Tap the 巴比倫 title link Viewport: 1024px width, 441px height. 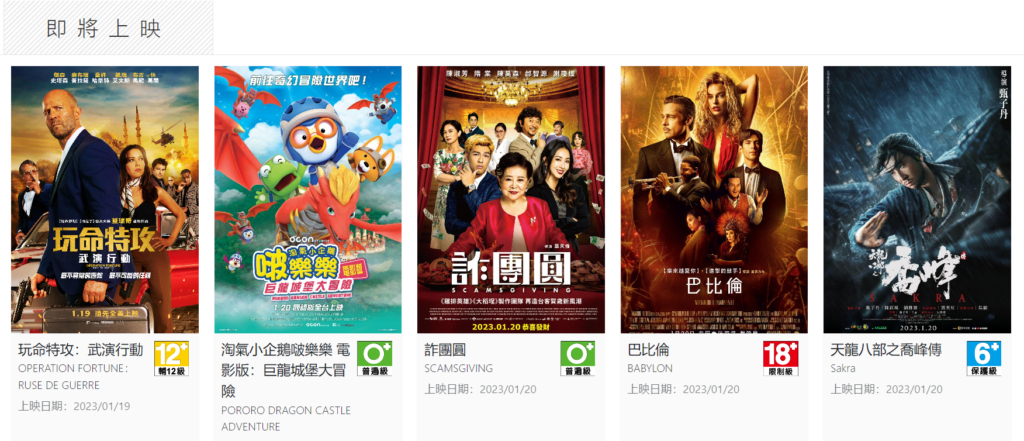point(648,350)
